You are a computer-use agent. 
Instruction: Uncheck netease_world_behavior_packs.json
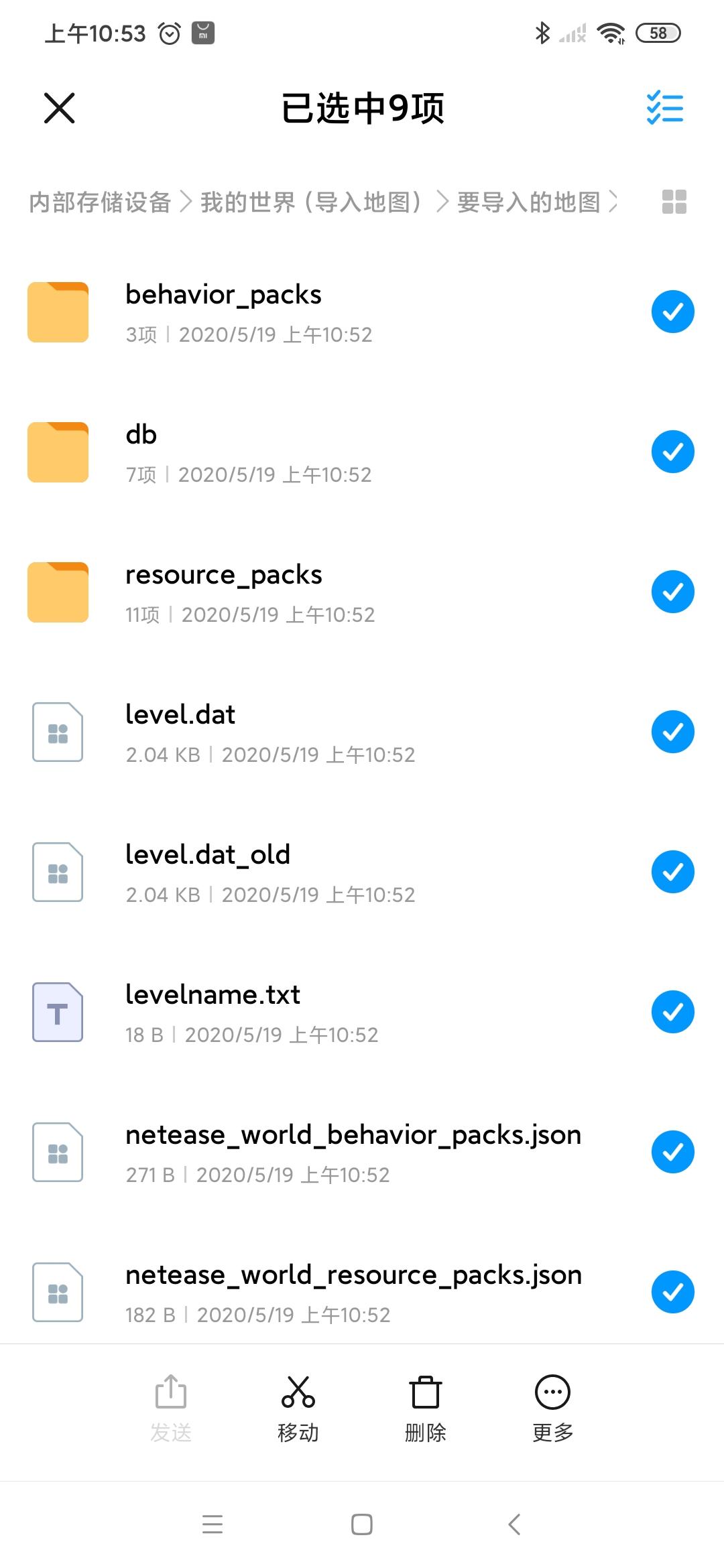tap(672, 1152)
